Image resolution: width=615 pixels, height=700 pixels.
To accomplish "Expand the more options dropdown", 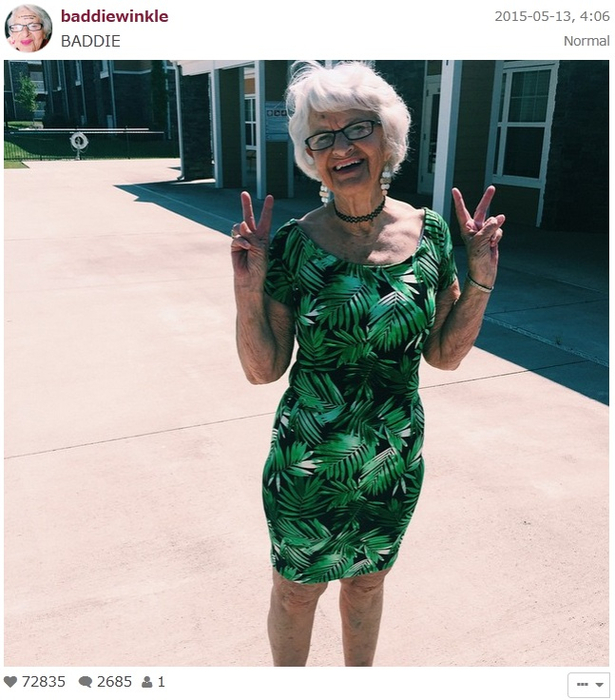I will [588, 684].
